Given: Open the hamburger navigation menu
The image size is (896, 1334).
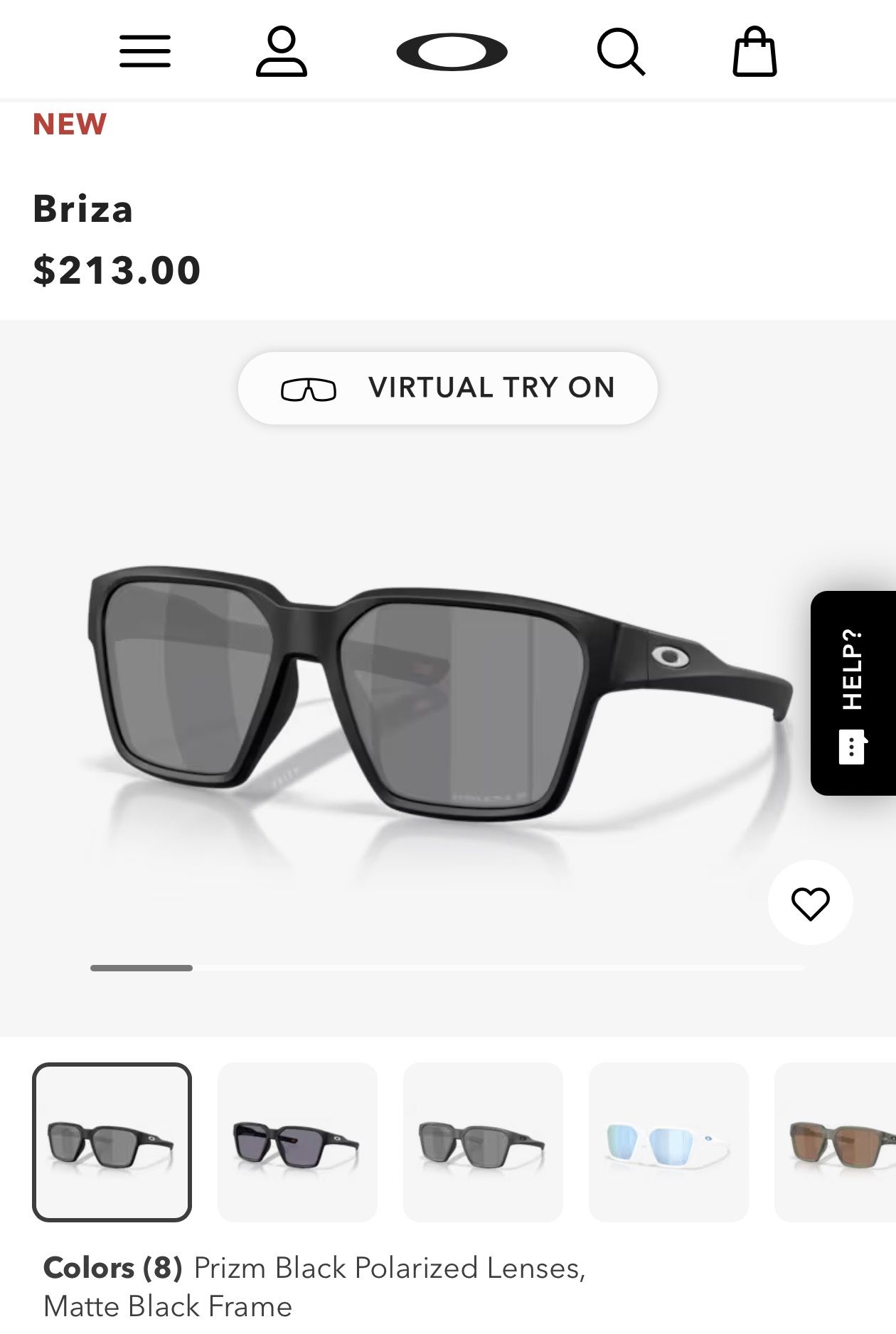Looking at the screenshot, I should [144, 50].
